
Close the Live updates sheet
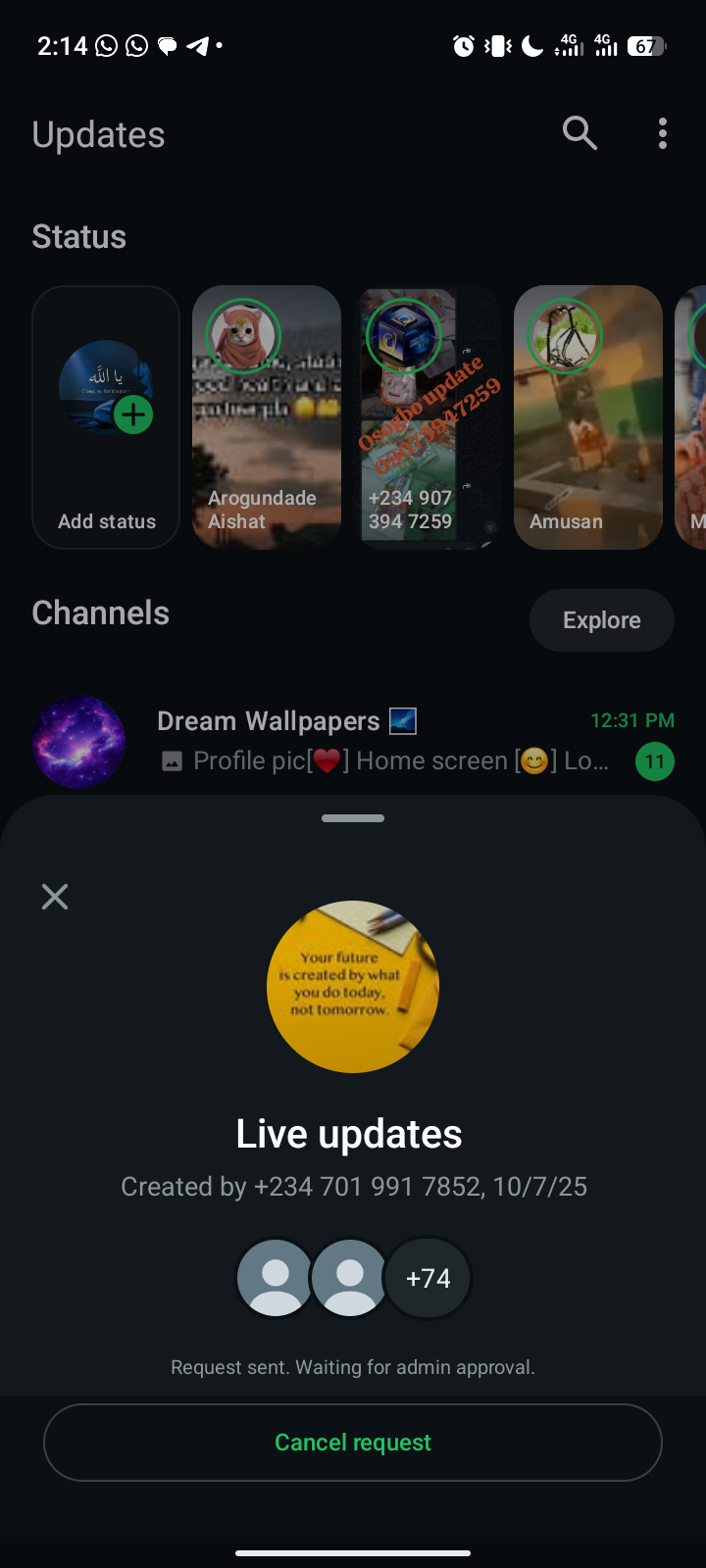[x=55, y=897]
